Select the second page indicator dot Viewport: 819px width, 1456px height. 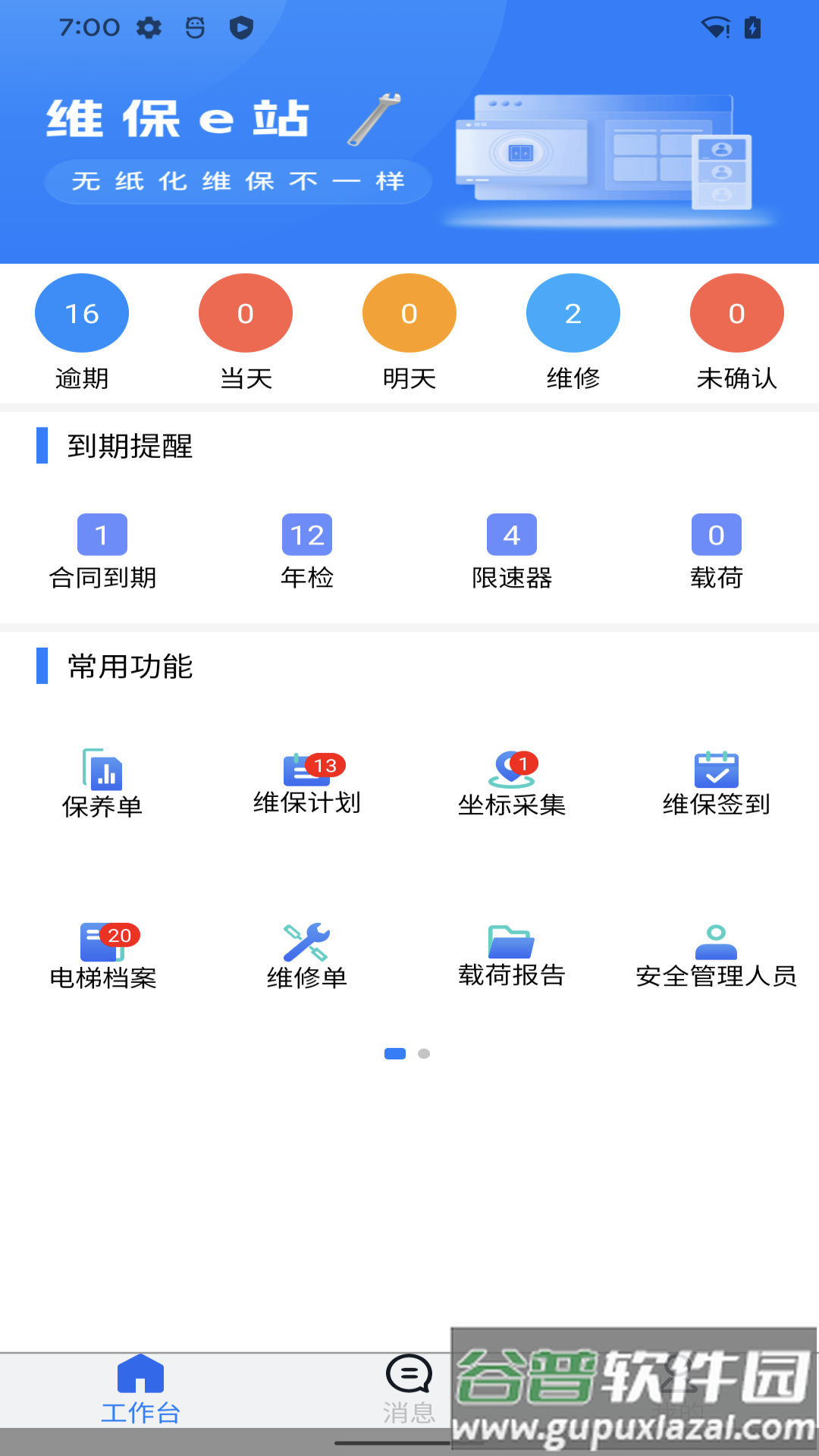point(425,1053)
